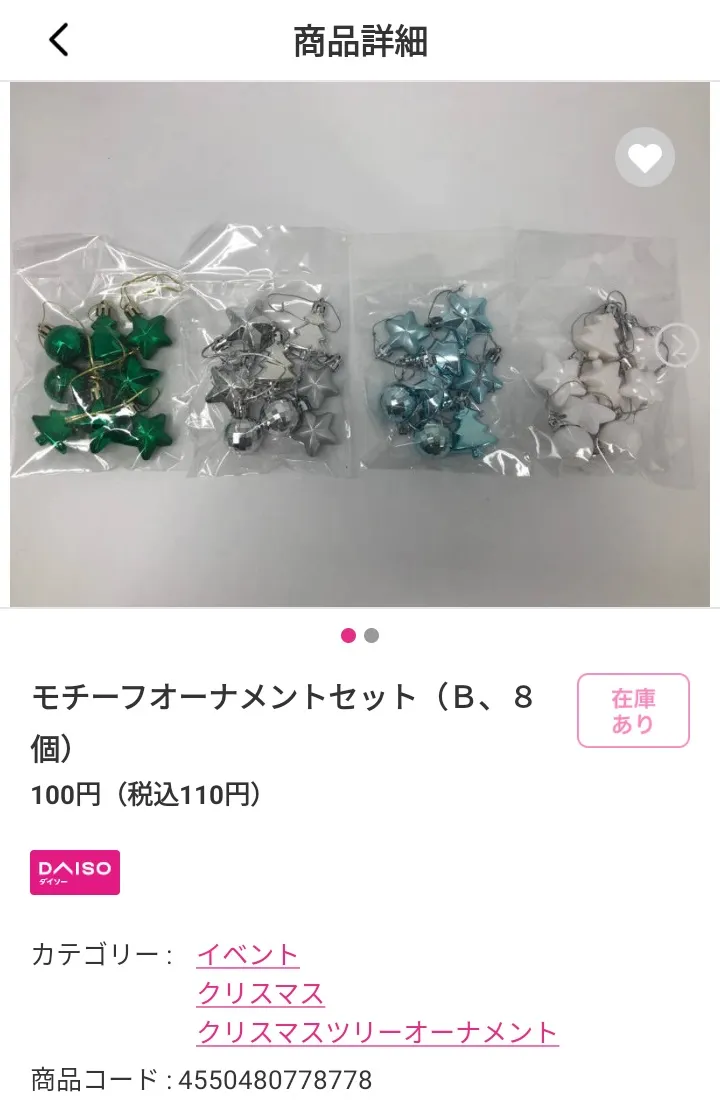Open the クリスマス category
This screenshot has height=1113, width=720.
tap(261, 992)
